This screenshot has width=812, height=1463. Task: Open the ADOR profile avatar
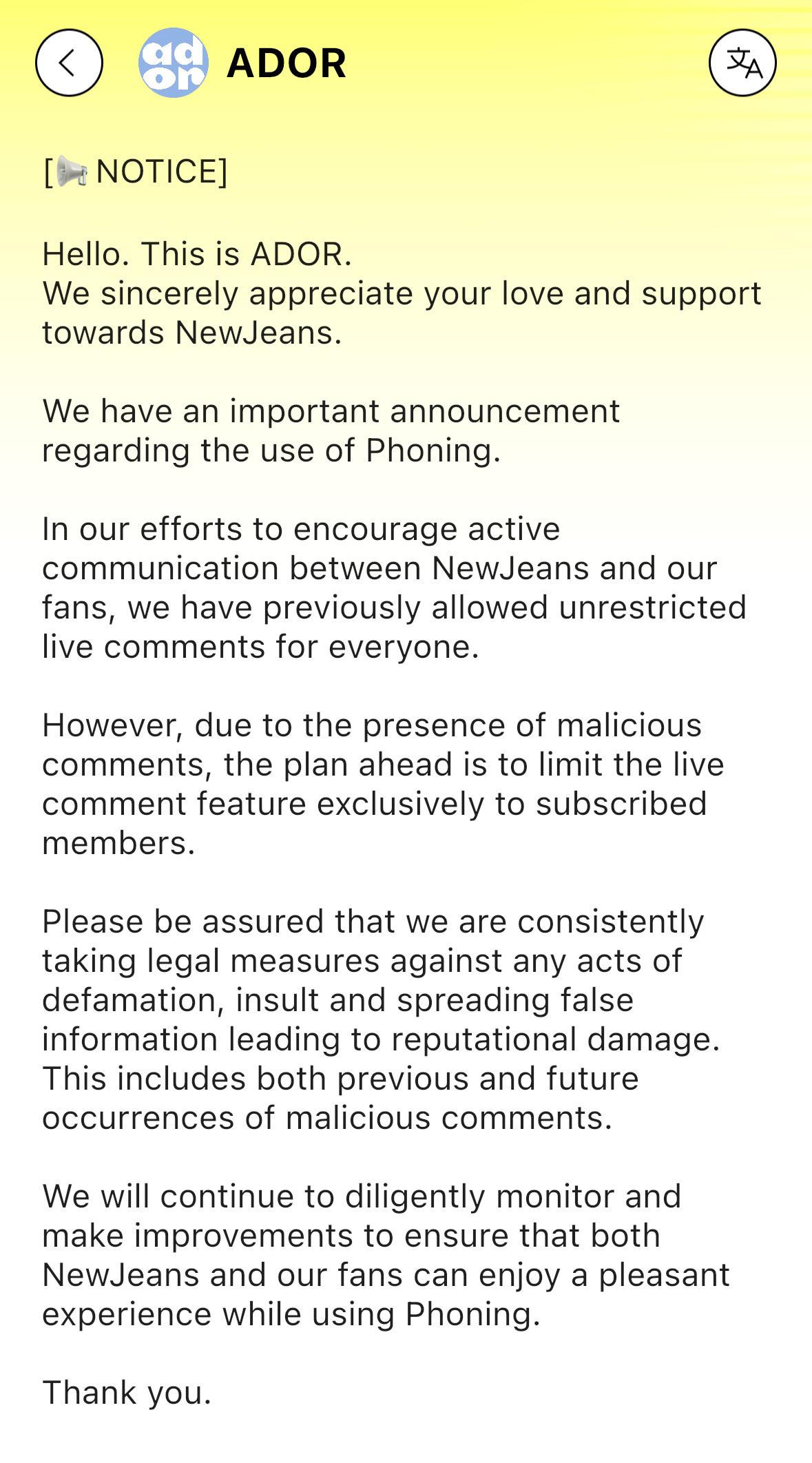point(173,63)
